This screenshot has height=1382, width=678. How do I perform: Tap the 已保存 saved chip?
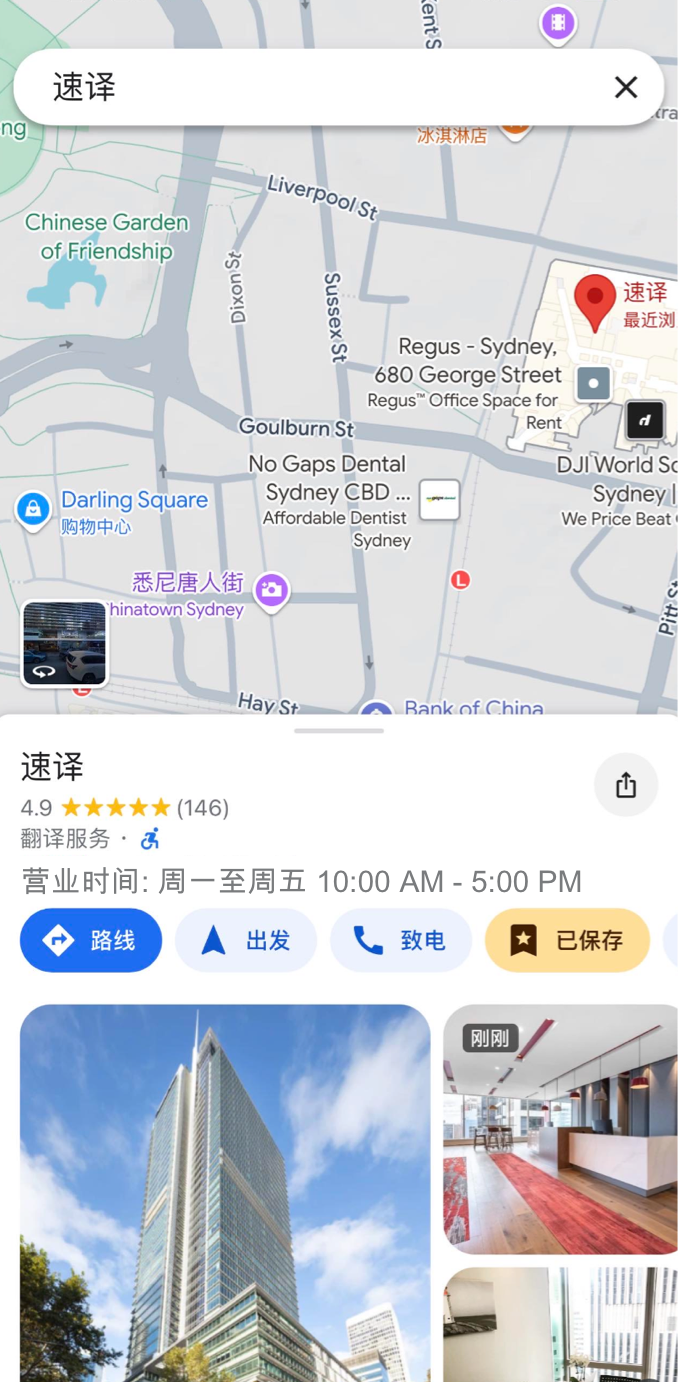(567, 940)
